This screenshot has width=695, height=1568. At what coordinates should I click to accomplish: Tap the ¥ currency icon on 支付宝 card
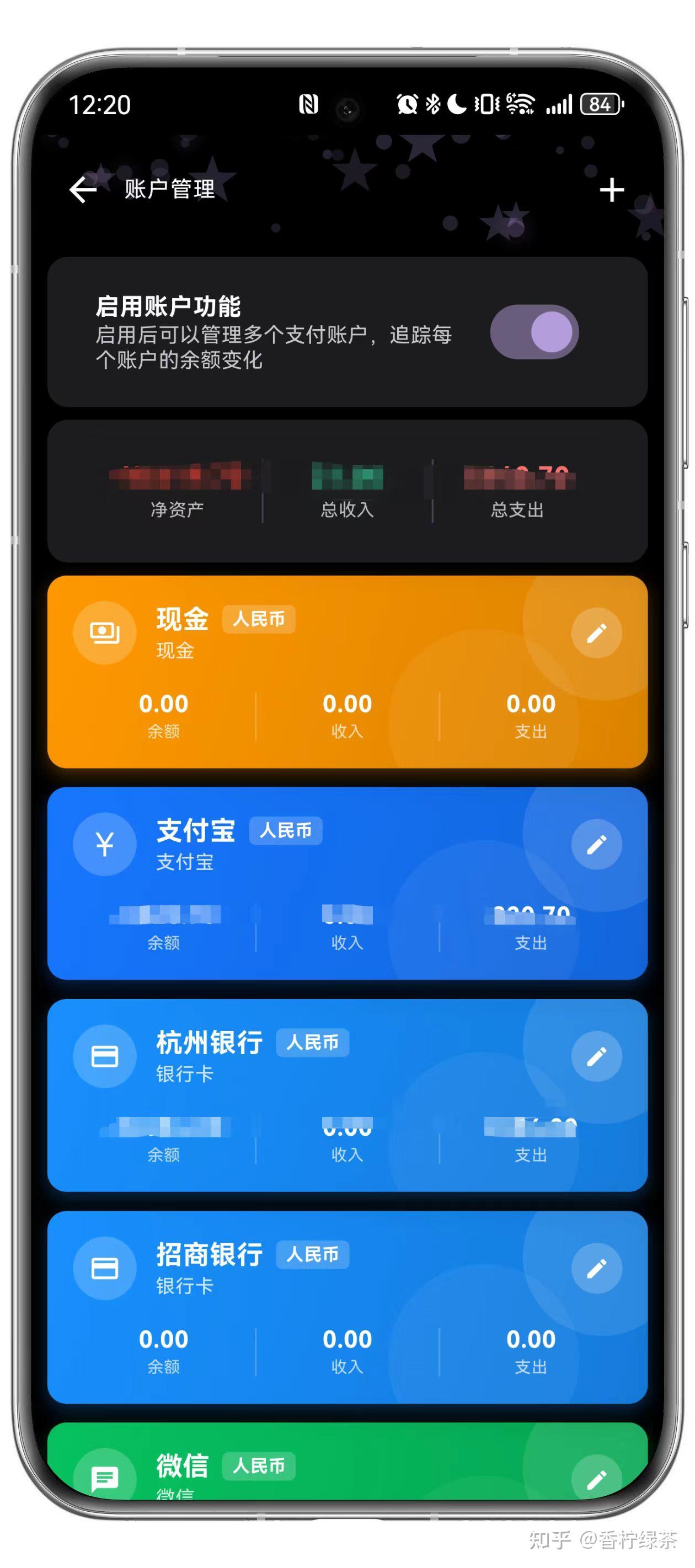point(104,844)
